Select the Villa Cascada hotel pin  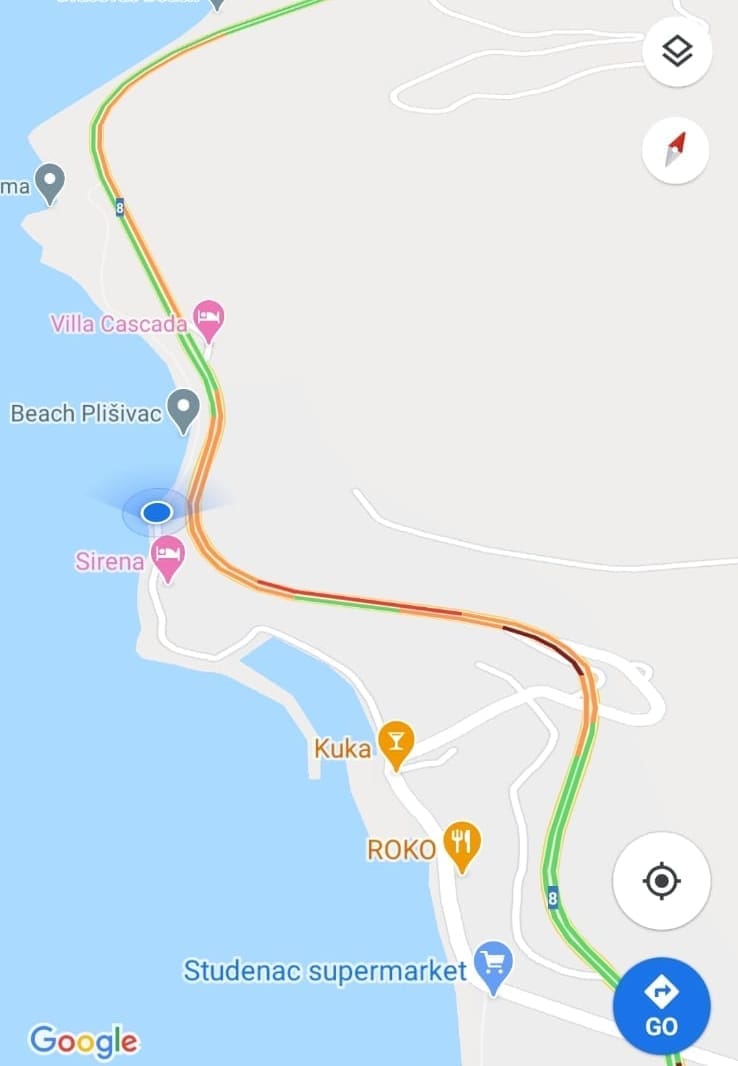pyautogui.click(x=209, y=319)
